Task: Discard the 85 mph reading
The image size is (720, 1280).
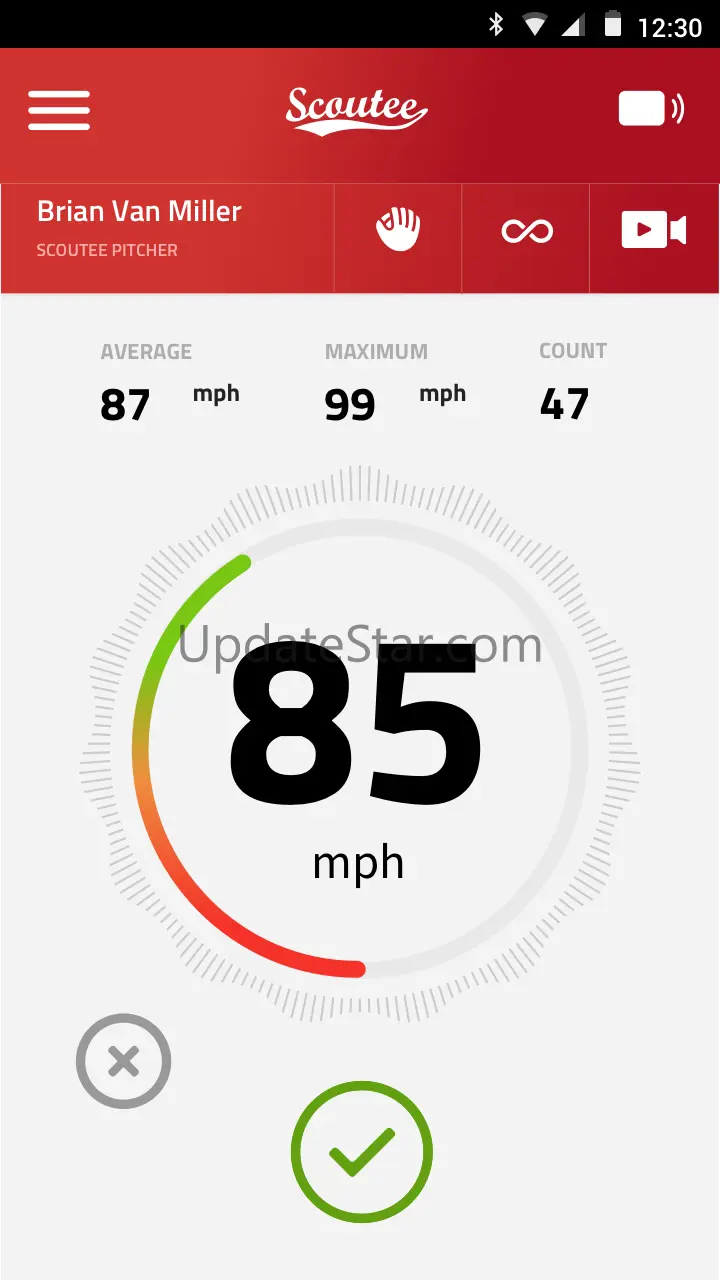Action: point(124,1062)
